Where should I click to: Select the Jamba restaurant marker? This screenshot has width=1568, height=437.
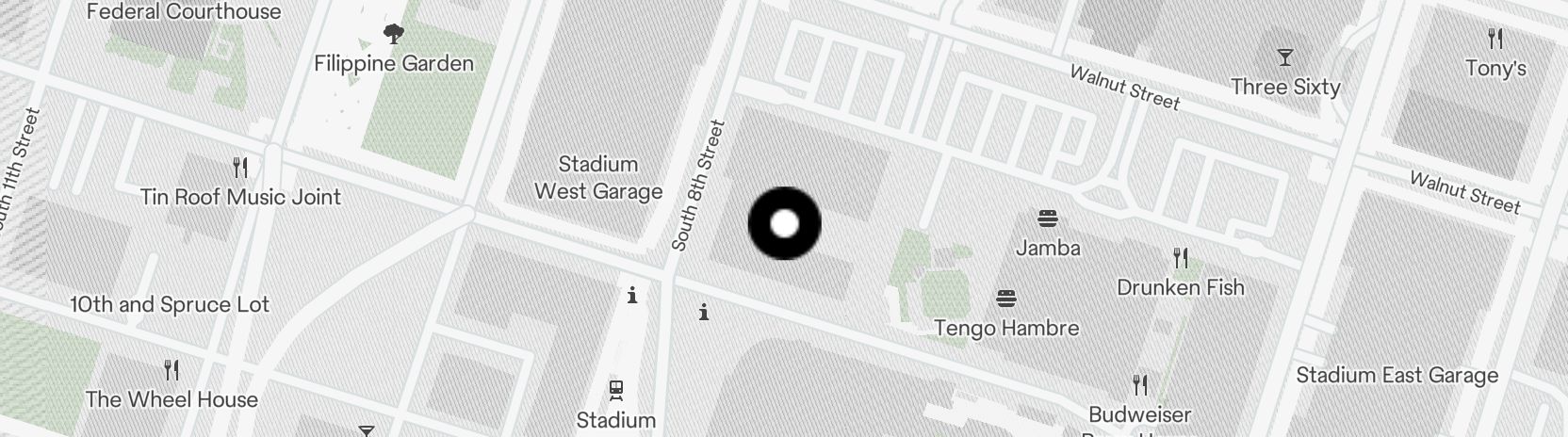(x=1047, y=219)
